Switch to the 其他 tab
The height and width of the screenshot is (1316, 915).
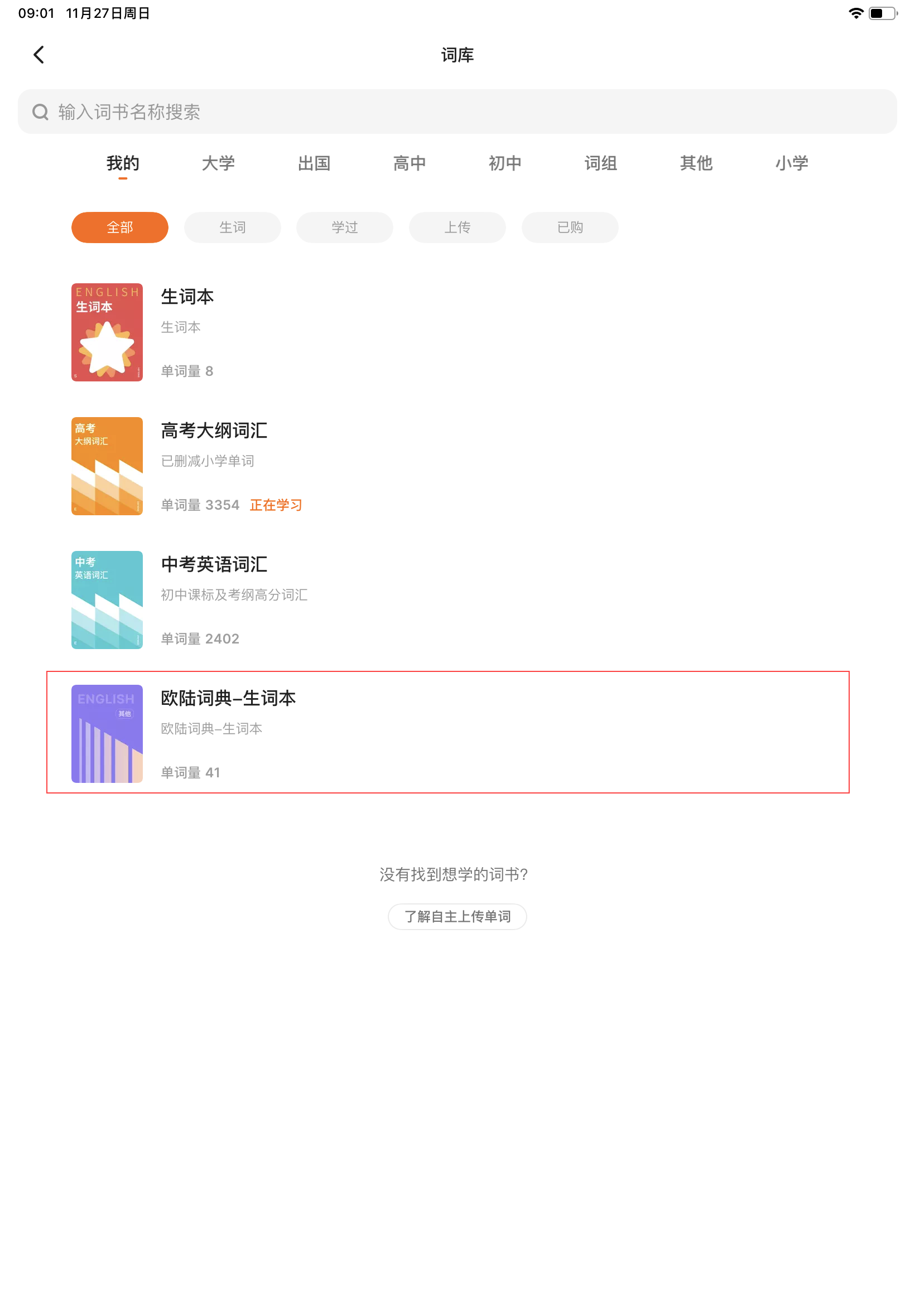696,163
